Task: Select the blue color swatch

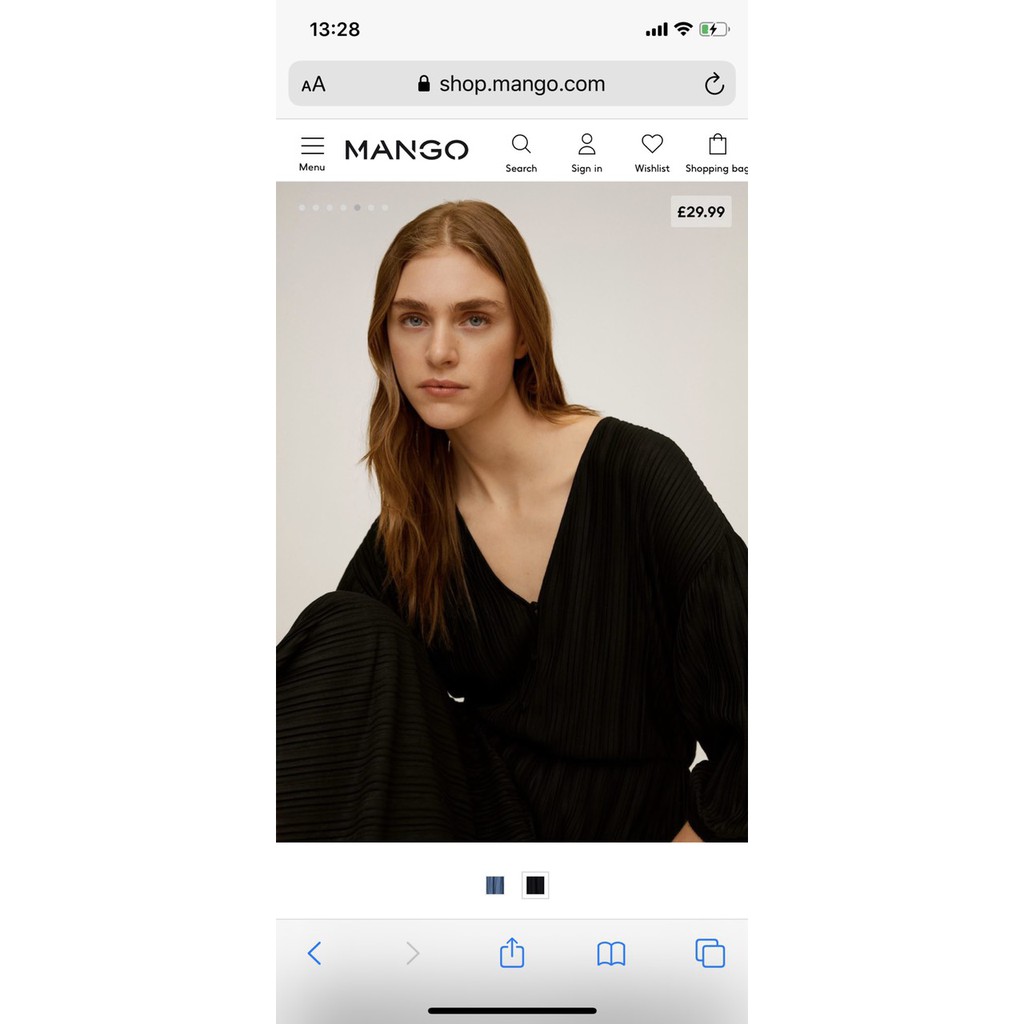Action: [x=495, y=885]
